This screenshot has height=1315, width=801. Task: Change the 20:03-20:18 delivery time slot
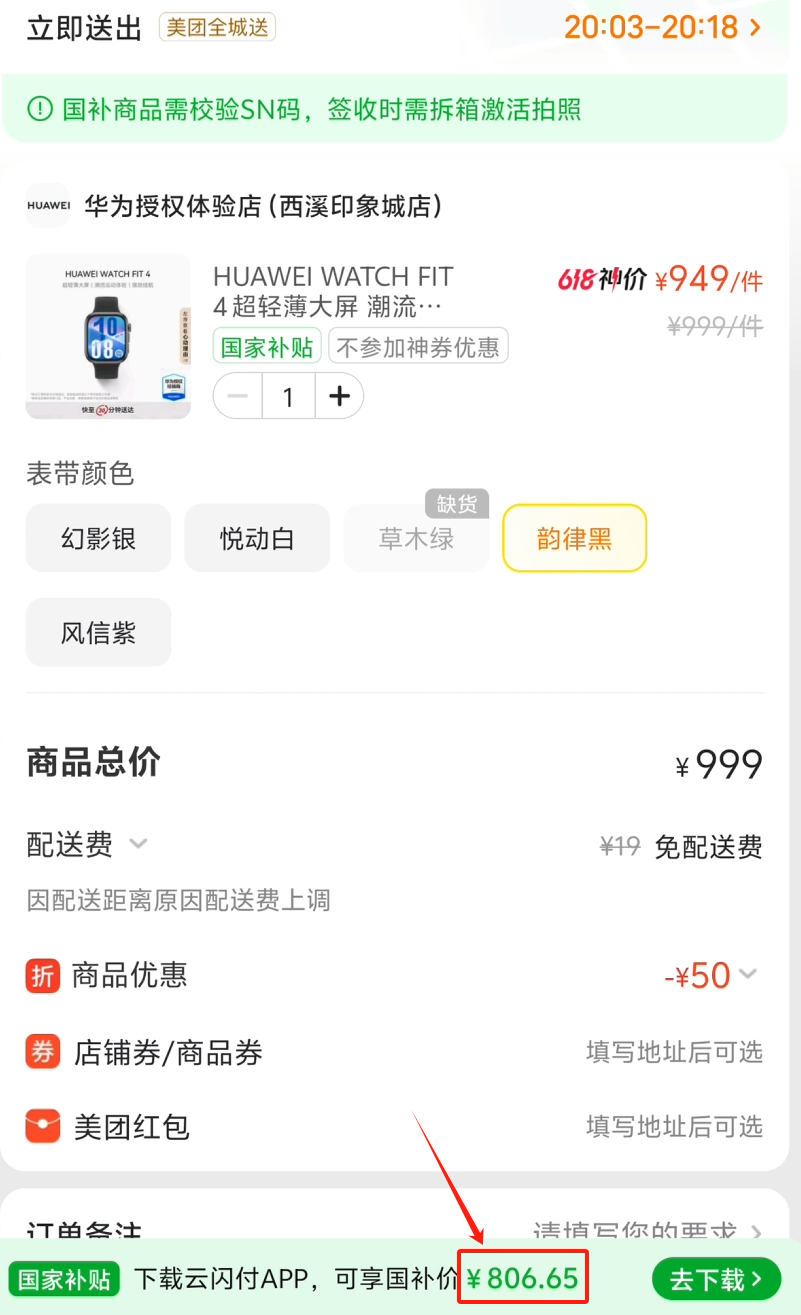(x=662, y=27)
